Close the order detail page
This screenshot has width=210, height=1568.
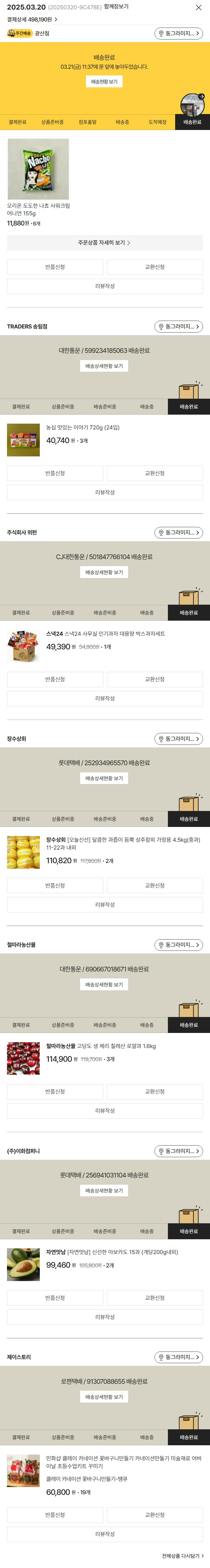[198, 7]
